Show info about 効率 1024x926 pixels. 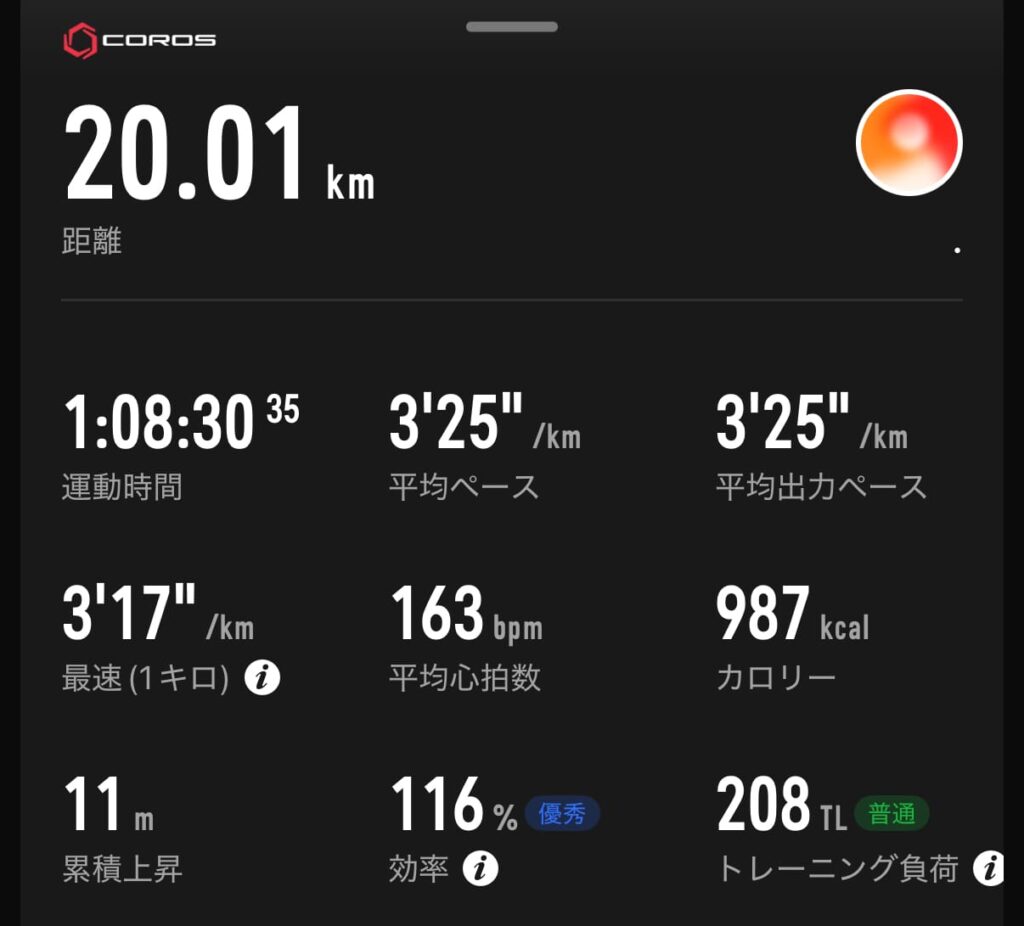pyautogui.click(x=480, y=869)
